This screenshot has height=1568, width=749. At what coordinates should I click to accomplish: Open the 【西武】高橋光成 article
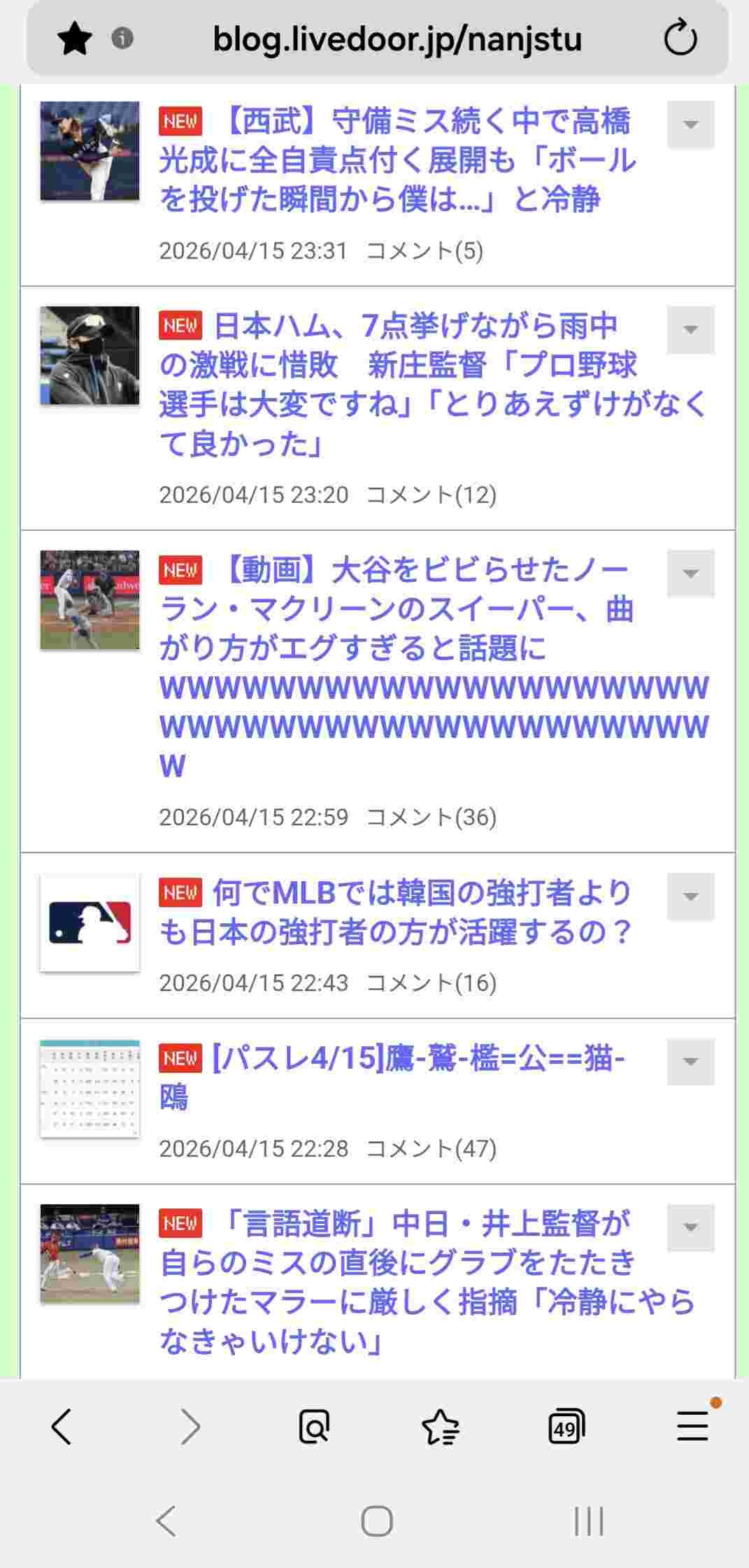click(x=396, y=160)
